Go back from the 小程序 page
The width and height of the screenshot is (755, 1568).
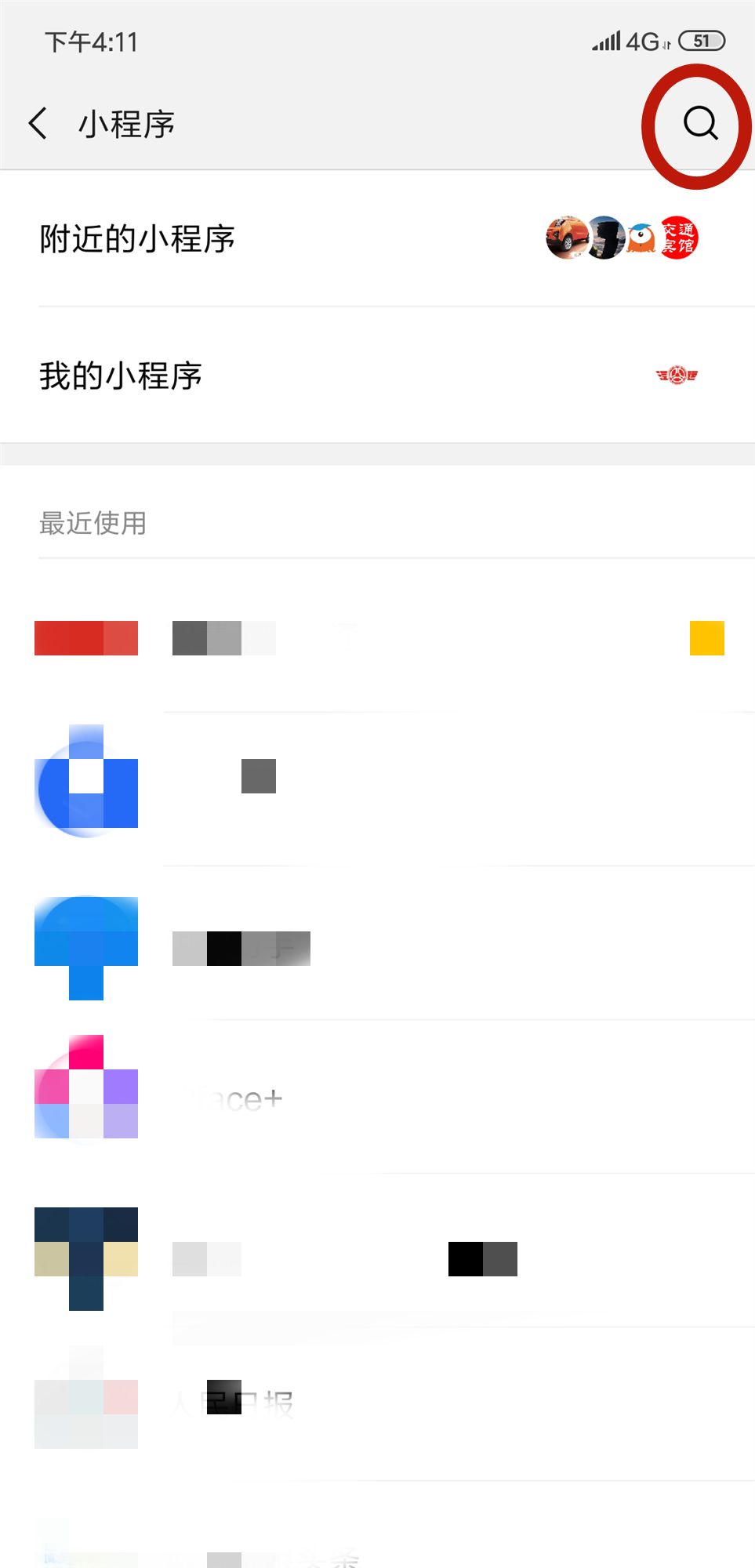tap(38, 124)
